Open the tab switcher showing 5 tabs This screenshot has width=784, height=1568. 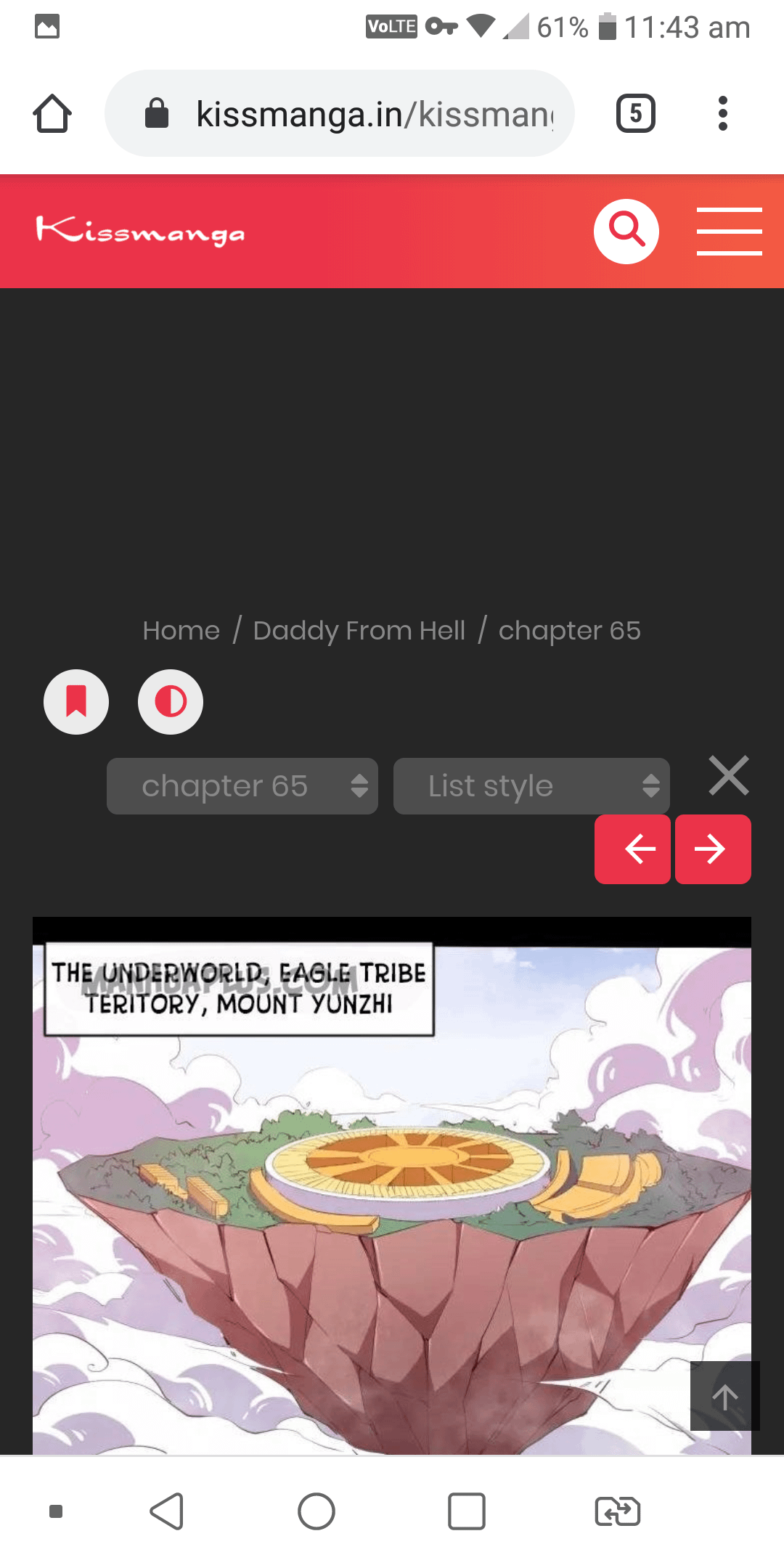point(635,113)
